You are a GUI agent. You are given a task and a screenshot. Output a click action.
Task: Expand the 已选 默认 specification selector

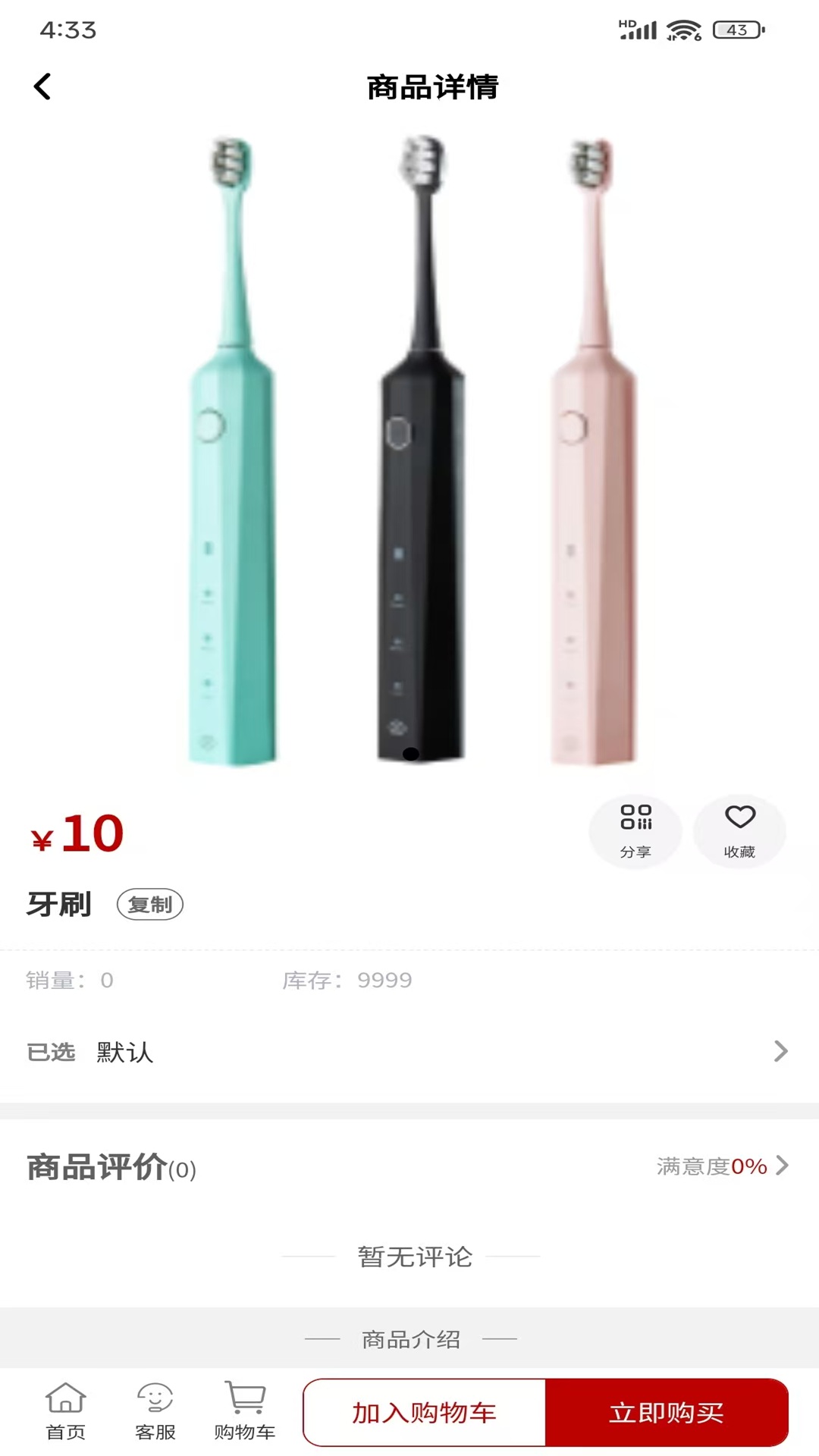coord(409,1051)
